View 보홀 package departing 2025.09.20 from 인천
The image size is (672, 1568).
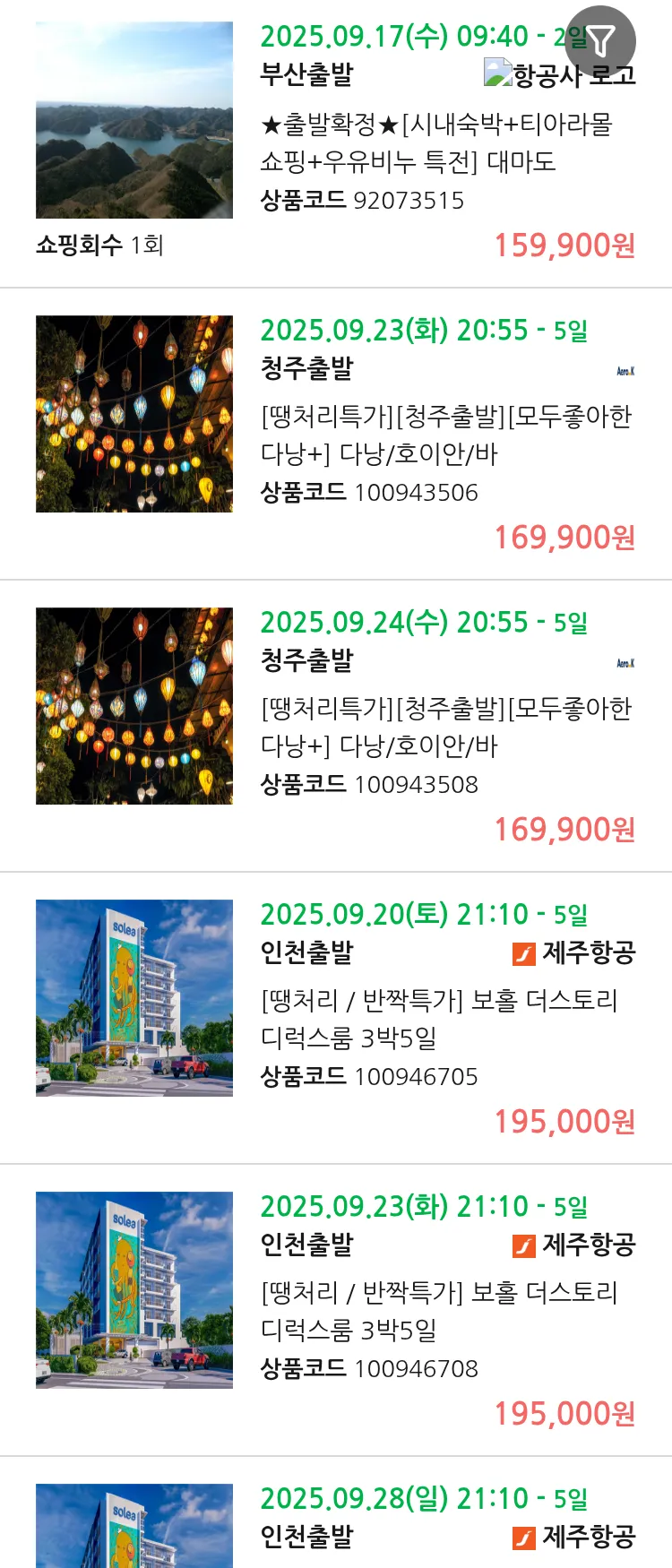point(438,1019)
